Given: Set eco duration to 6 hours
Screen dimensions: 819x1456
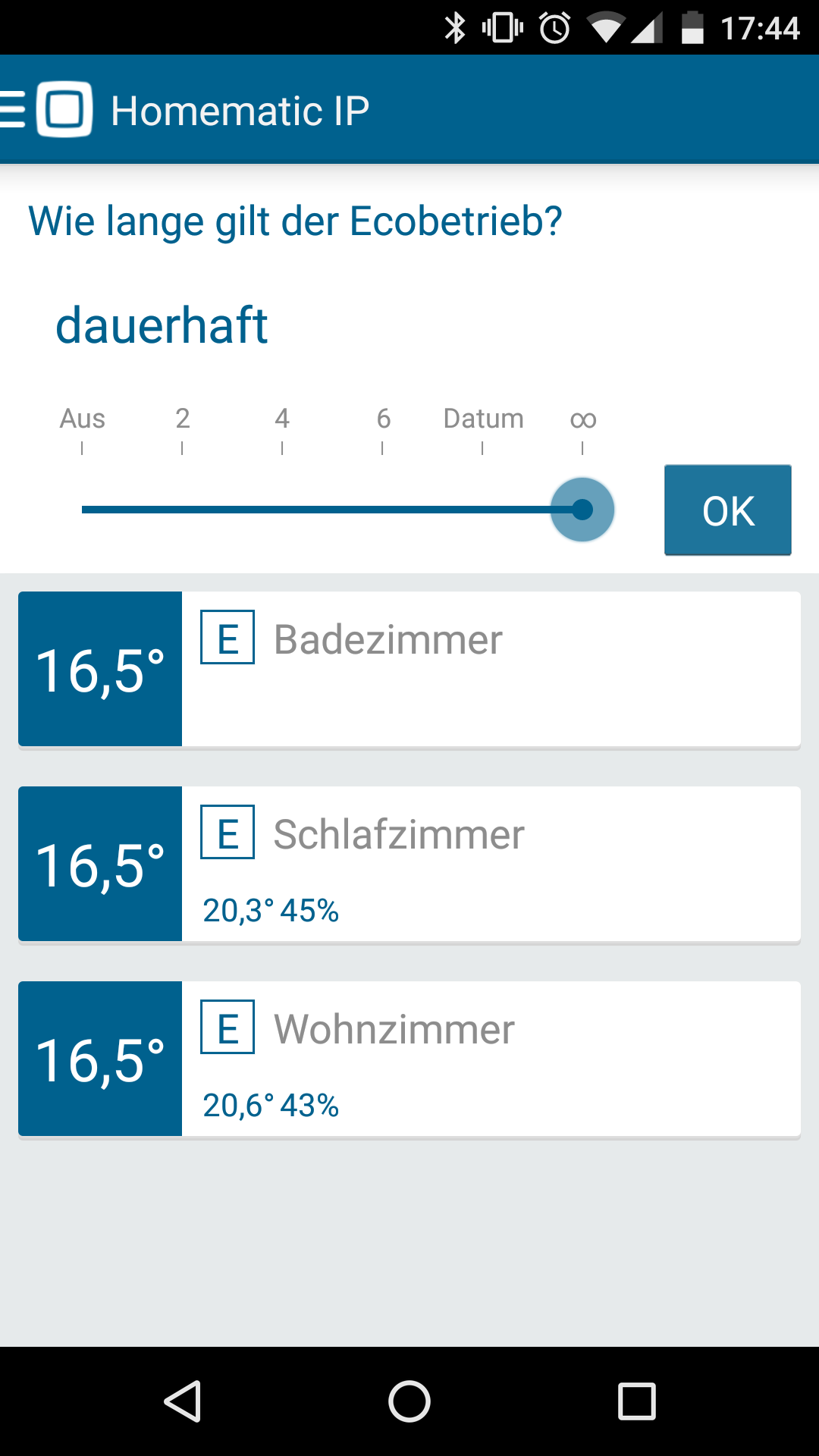Looking at the screenshot, I should point(382,510).
